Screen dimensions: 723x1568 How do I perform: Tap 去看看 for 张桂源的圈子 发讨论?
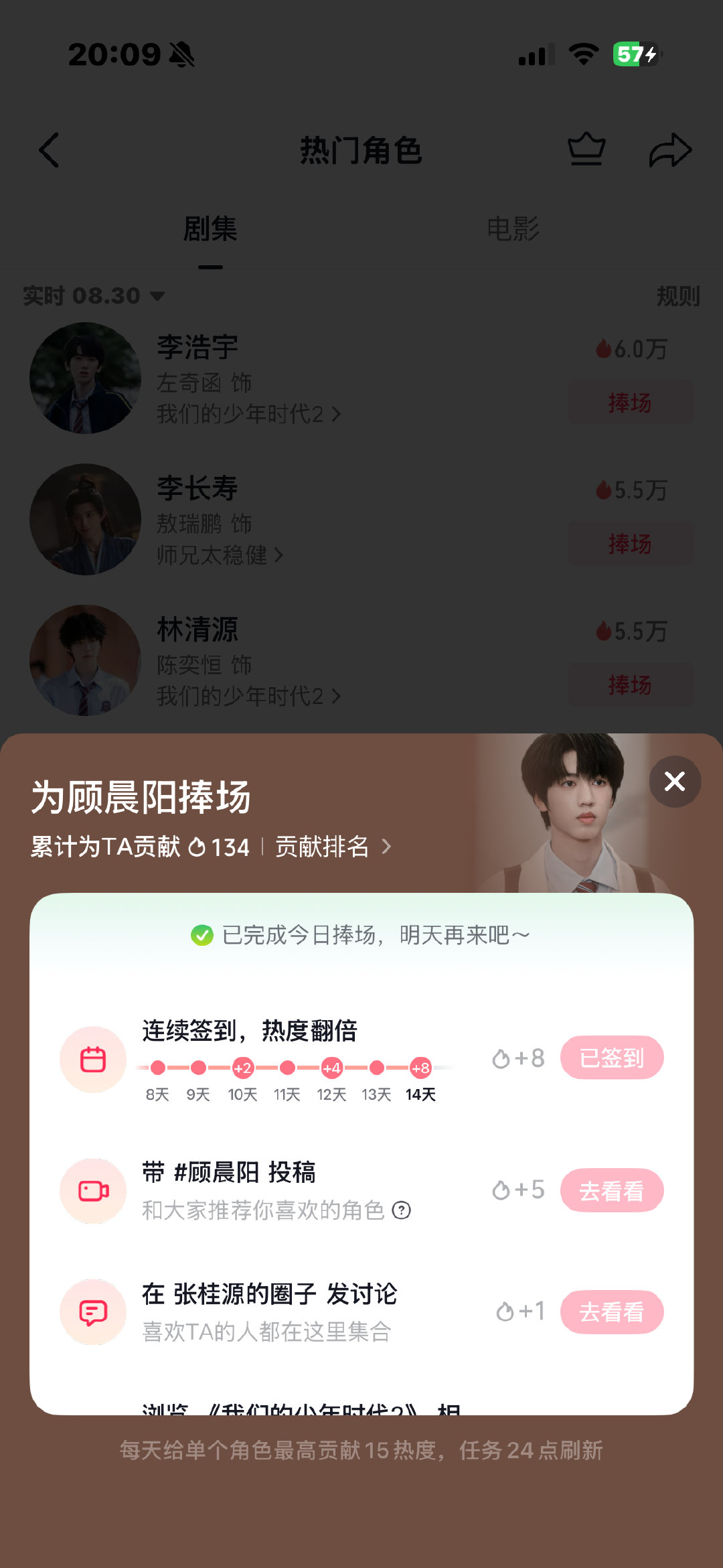pyautogui.click(x=611, y=1311)
